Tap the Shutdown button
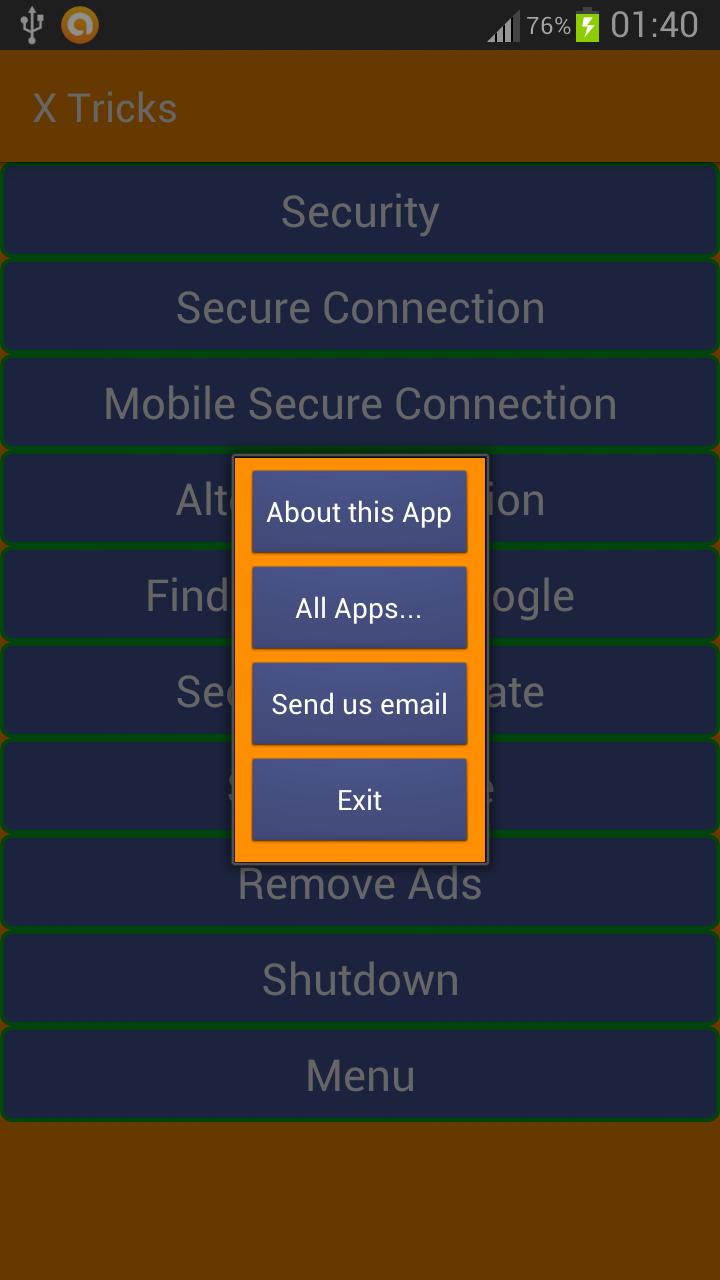The image size is (720, 1280). 360,980
